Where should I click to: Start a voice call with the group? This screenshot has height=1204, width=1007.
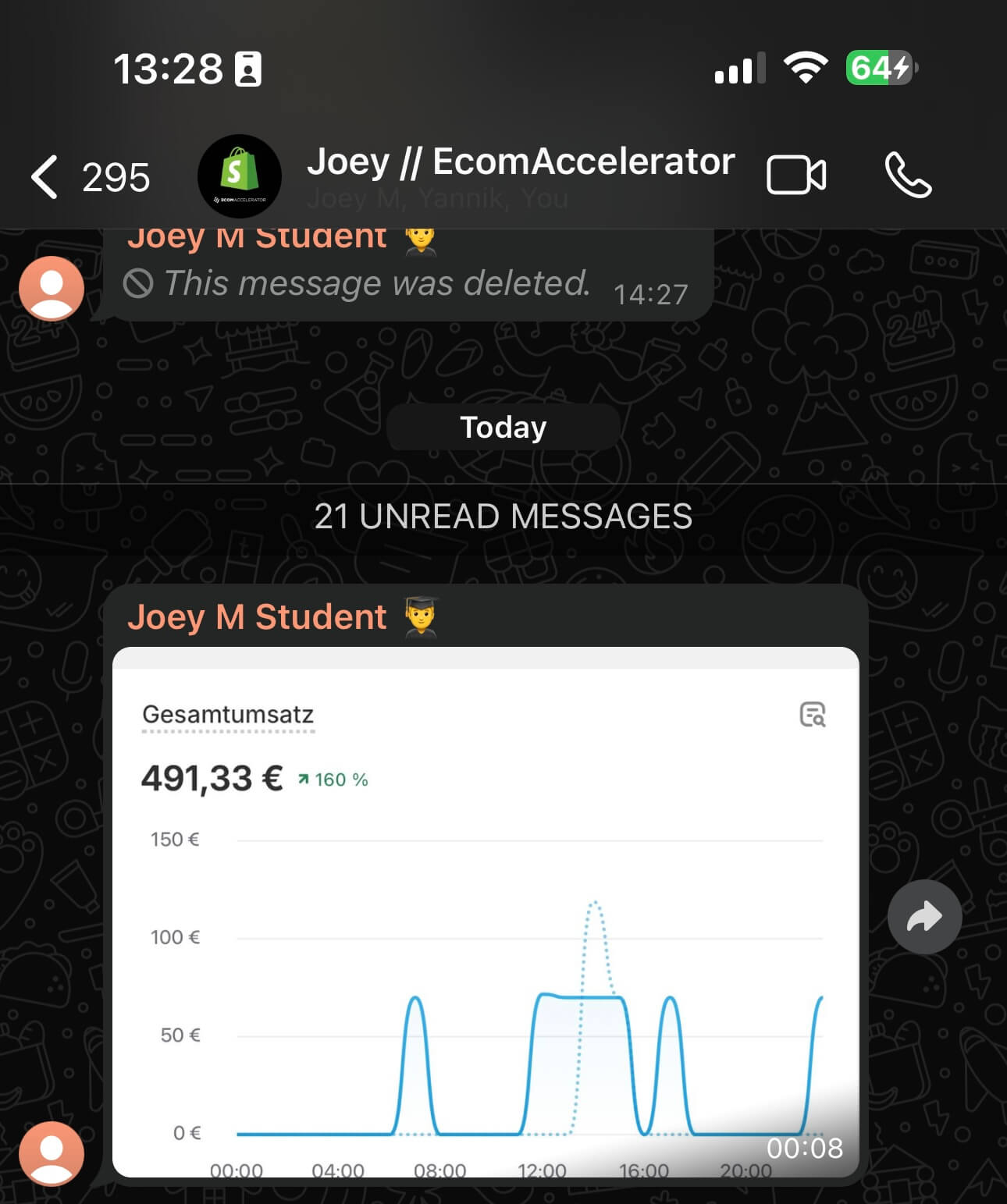(907, 175)
